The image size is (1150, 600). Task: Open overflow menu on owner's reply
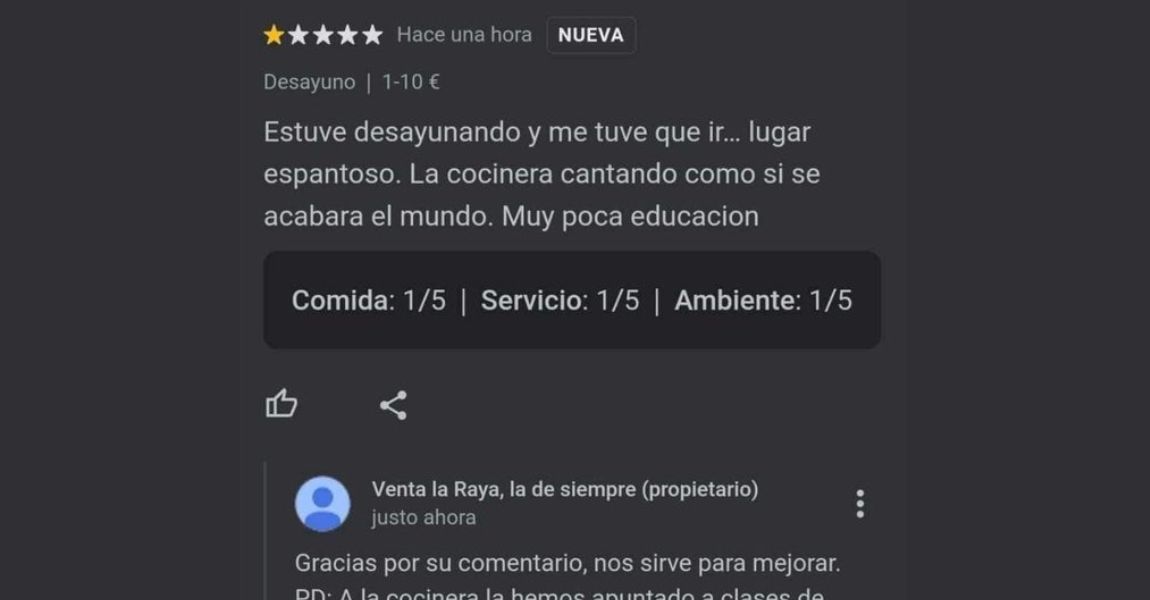click(859, 503)
